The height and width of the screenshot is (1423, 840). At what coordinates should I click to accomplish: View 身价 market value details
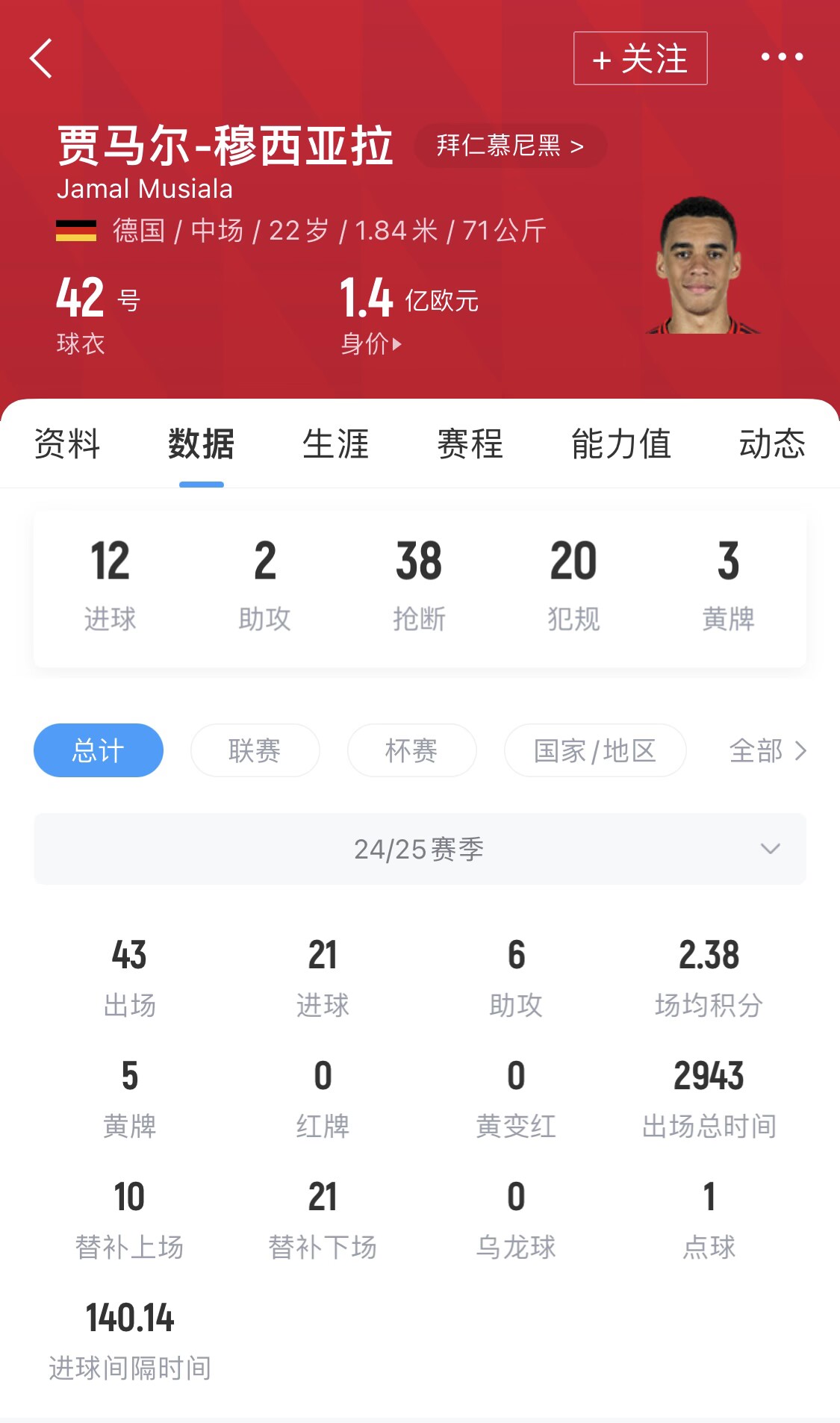pos(372,344)
